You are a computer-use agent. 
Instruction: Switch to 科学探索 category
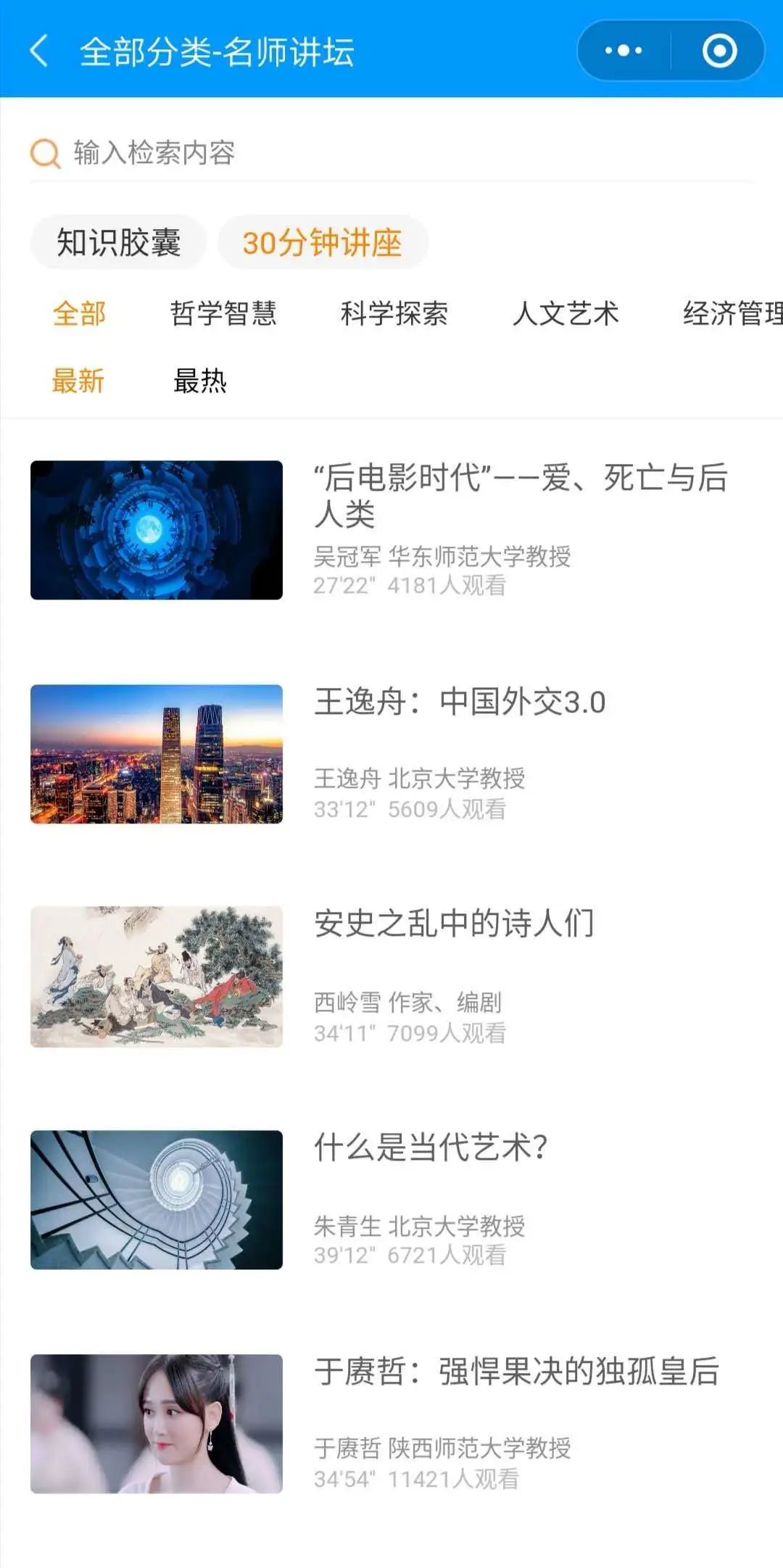click(x=394, y=314)
